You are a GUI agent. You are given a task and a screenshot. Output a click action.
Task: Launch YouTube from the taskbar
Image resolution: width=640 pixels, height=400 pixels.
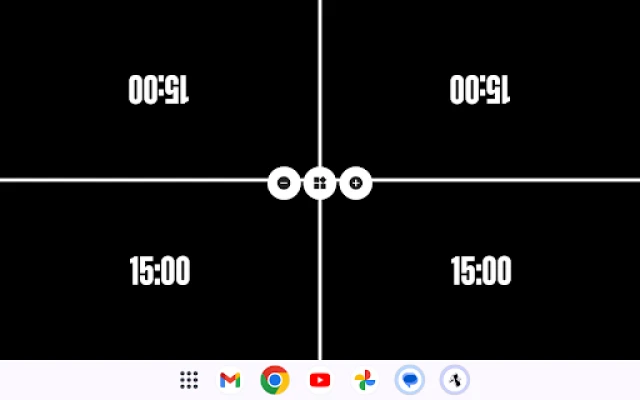click(x=320, y=380)
